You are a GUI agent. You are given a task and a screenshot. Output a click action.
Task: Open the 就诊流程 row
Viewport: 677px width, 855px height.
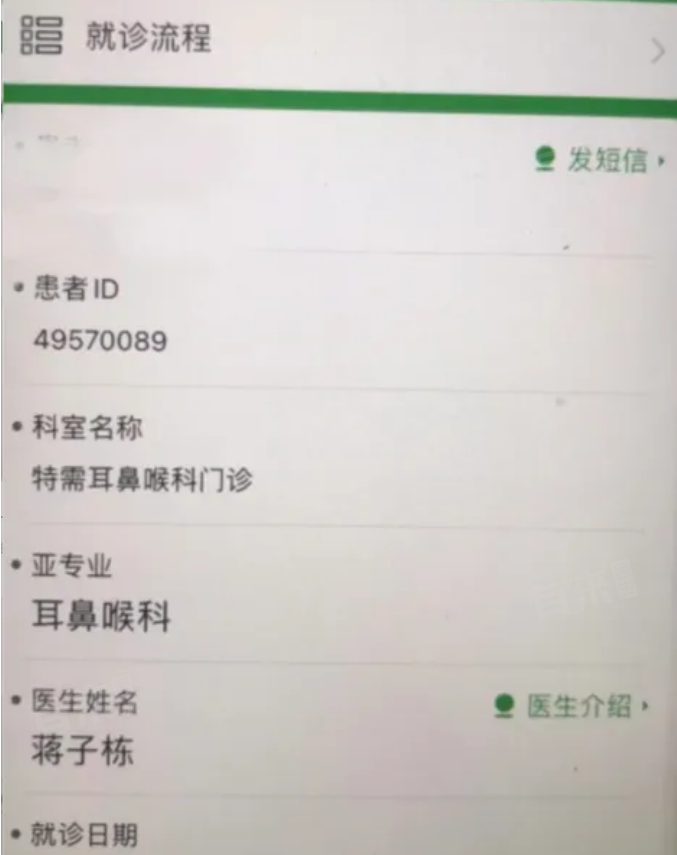[338, 44]
